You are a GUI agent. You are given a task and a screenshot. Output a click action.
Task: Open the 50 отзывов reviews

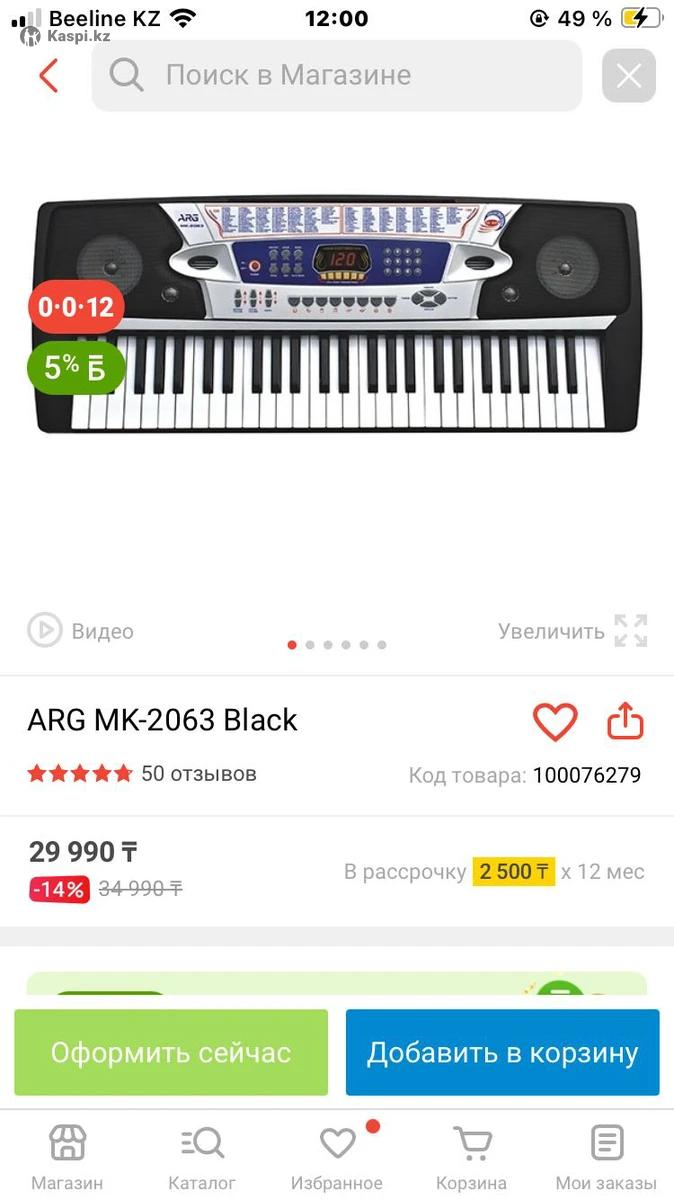coord(198,773)
